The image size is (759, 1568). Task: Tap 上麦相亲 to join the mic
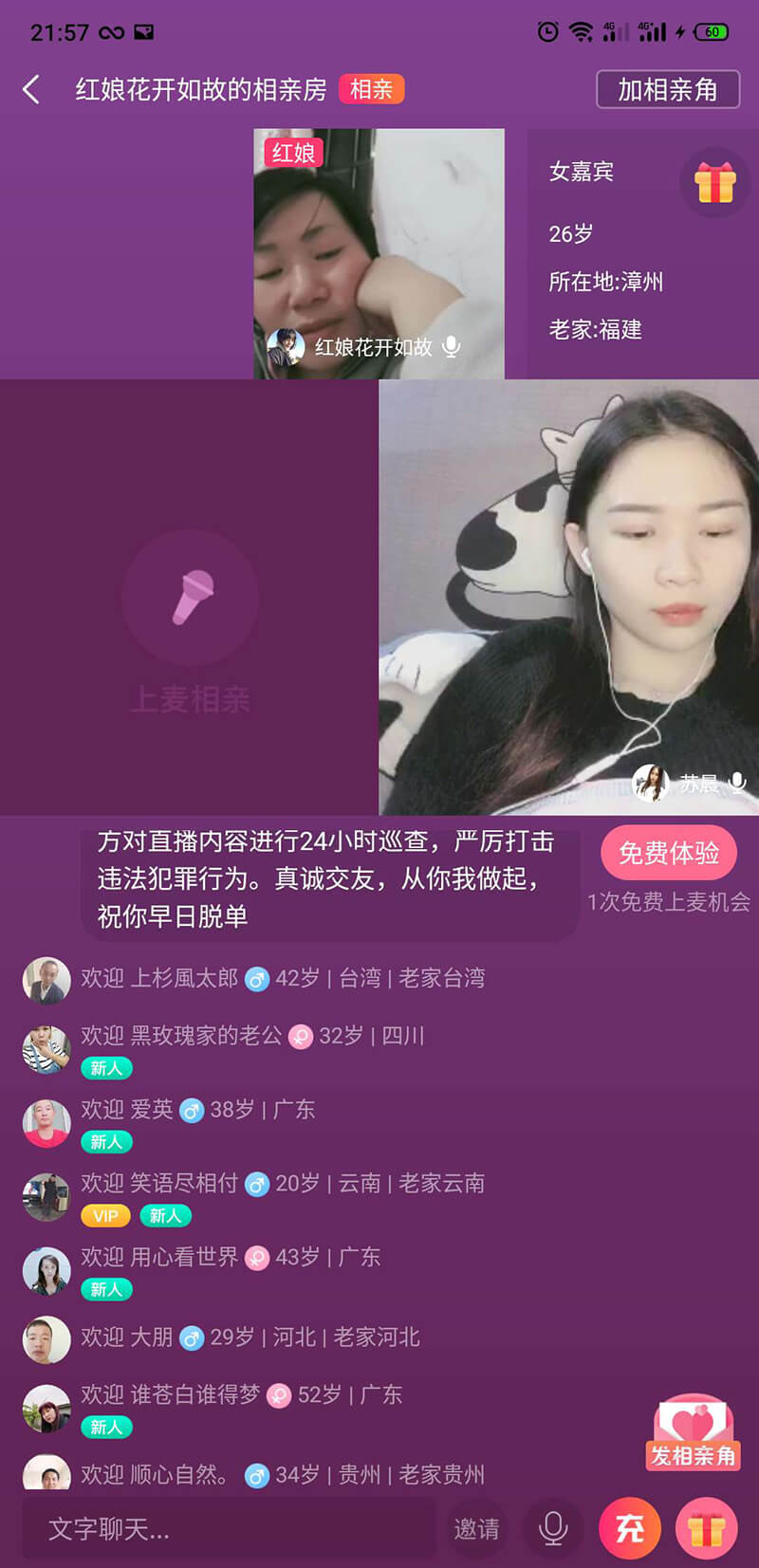[x=190, y=617]
